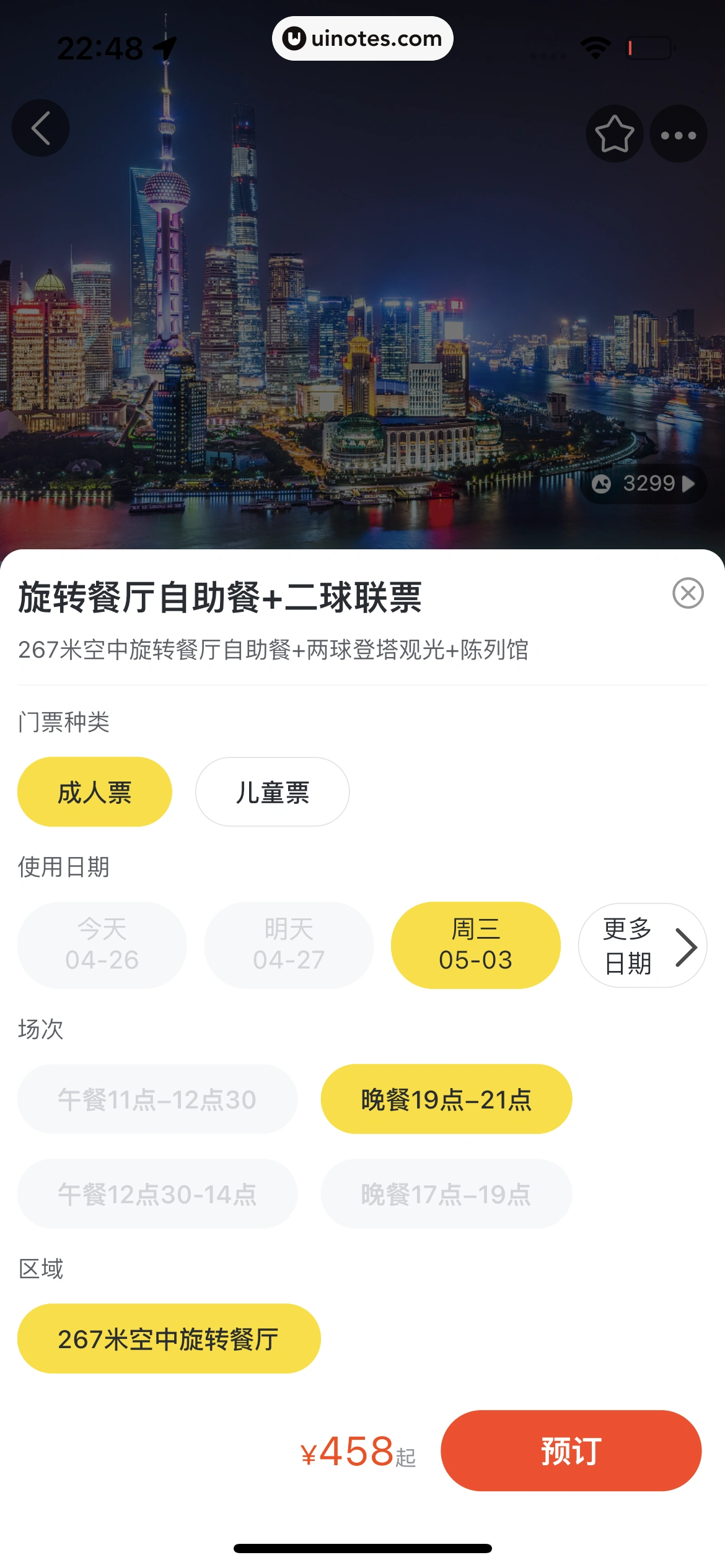Choose the 267米空中旋转餐厅 area
This screenshot has height=1568, width=725.
click(169, 1339)
